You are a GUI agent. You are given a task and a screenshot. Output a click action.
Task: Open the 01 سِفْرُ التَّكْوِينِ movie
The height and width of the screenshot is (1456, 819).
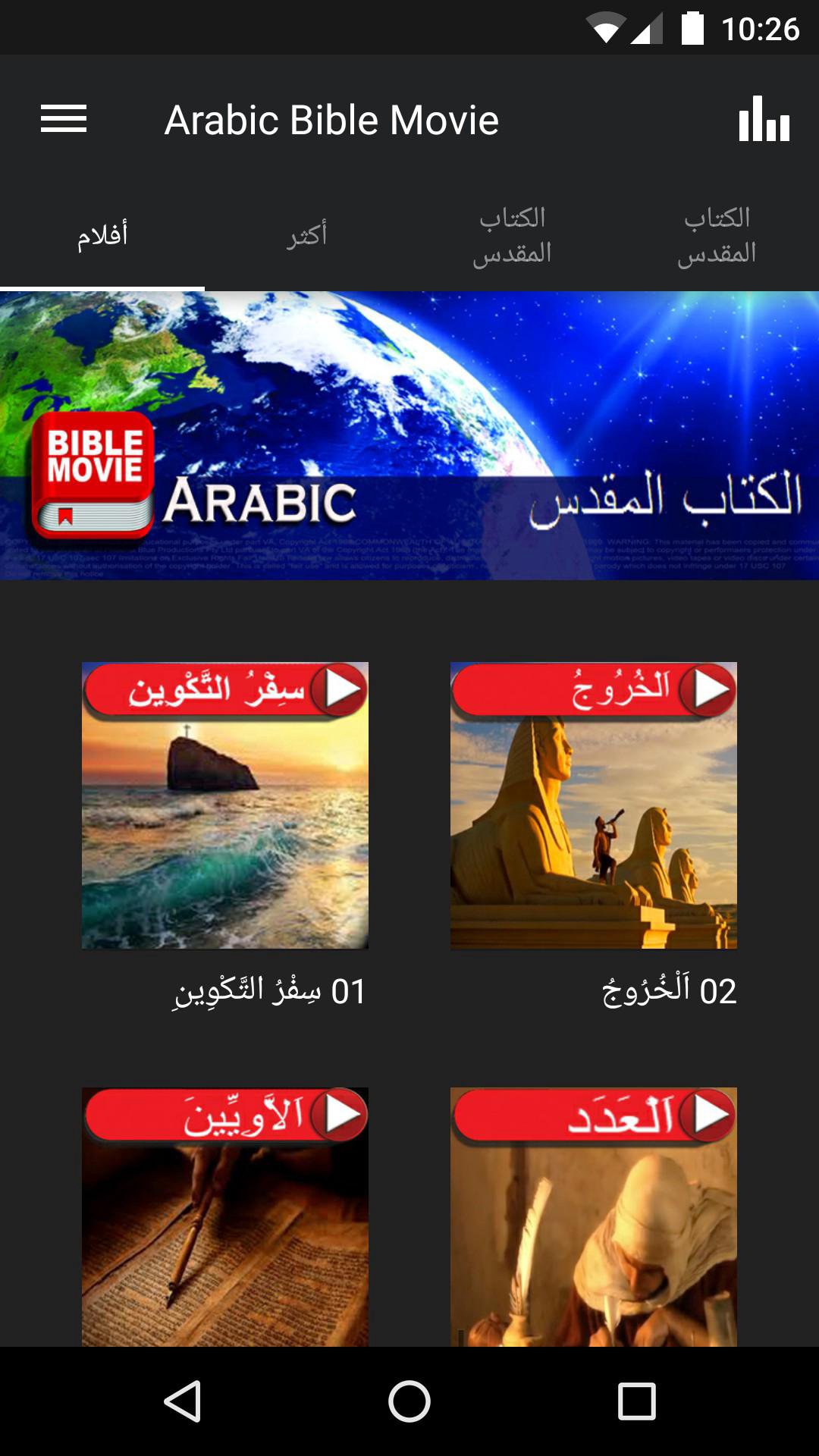coord(225,805)
